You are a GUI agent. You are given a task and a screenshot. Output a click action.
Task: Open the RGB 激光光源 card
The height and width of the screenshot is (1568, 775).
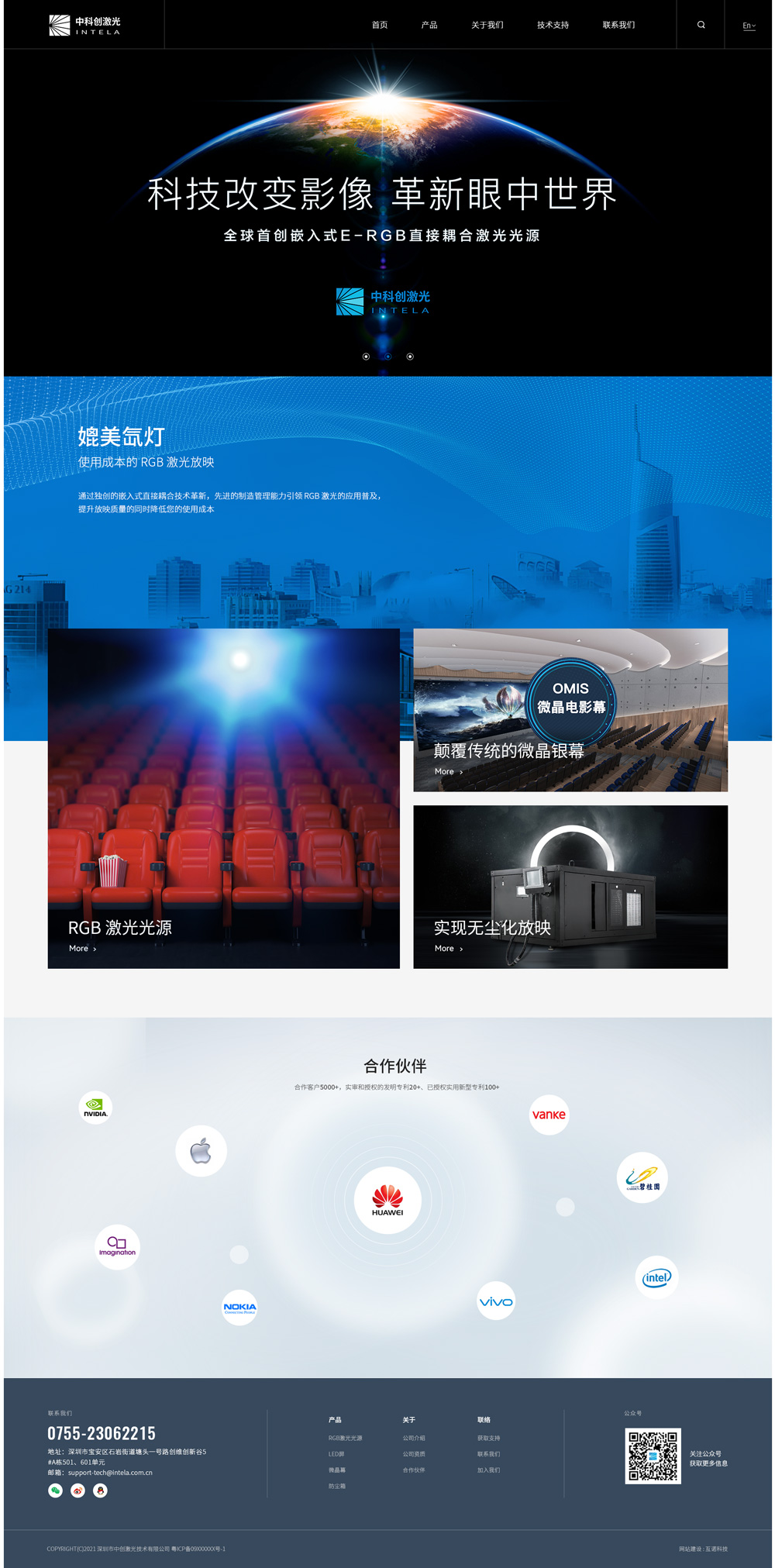pos(223,798)
